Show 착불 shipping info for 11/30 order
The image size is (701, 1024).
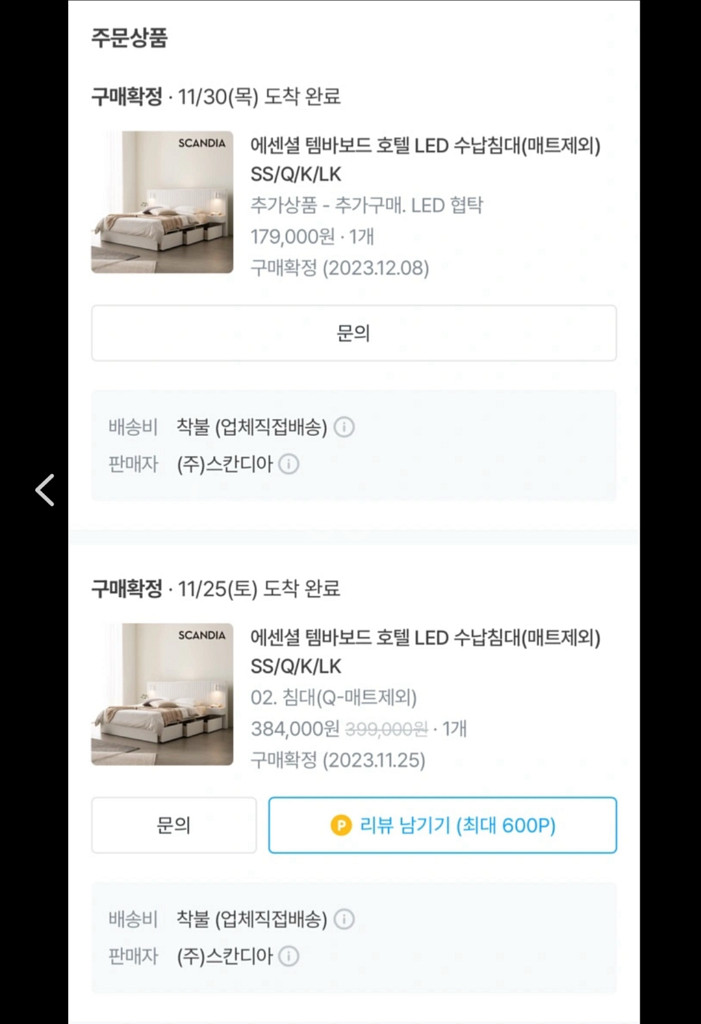click(344, 428)
